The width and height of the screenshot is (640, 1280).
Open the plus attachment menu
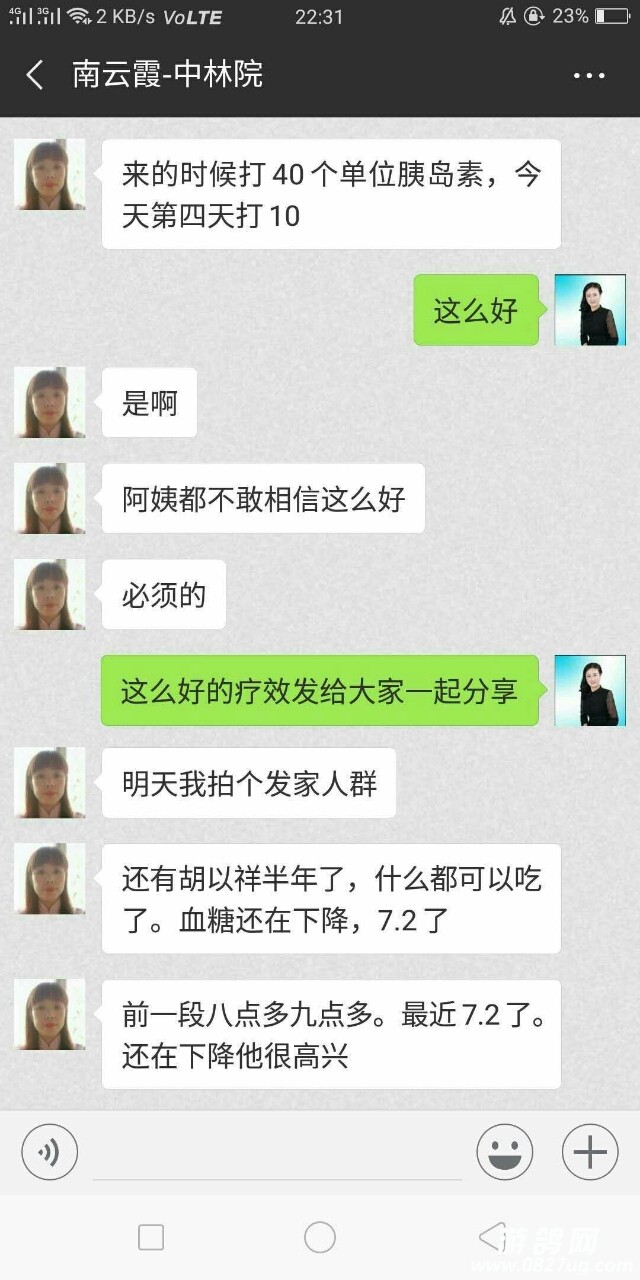[x=590, y=1152]
